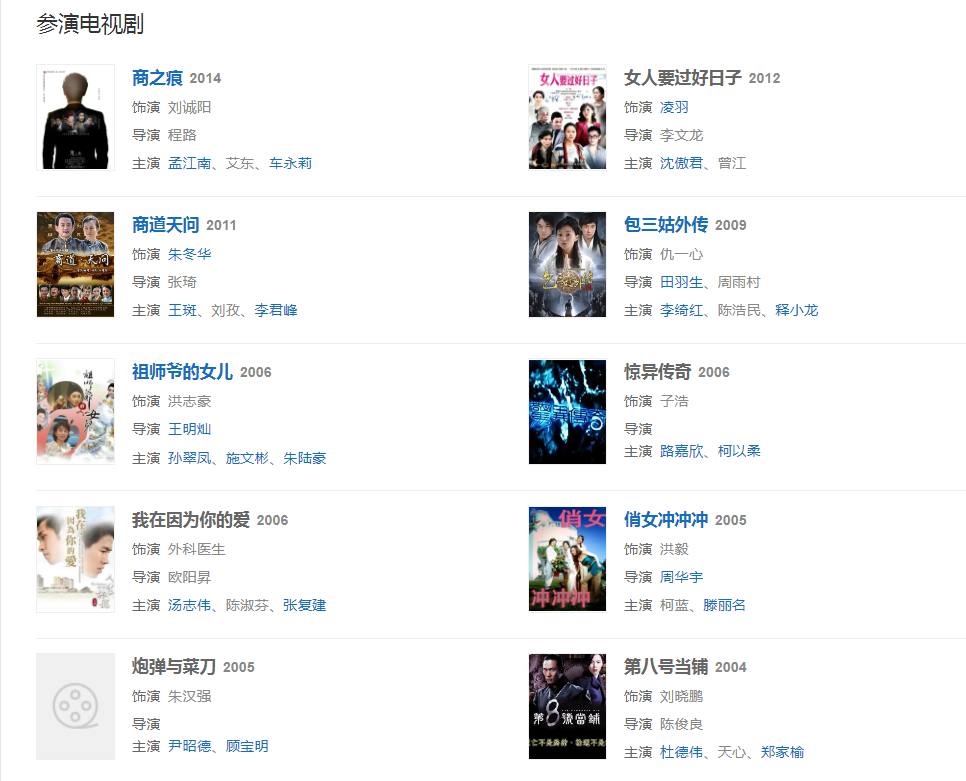Open actor 孟江南's page
The image size is (966, 781).
189,163
